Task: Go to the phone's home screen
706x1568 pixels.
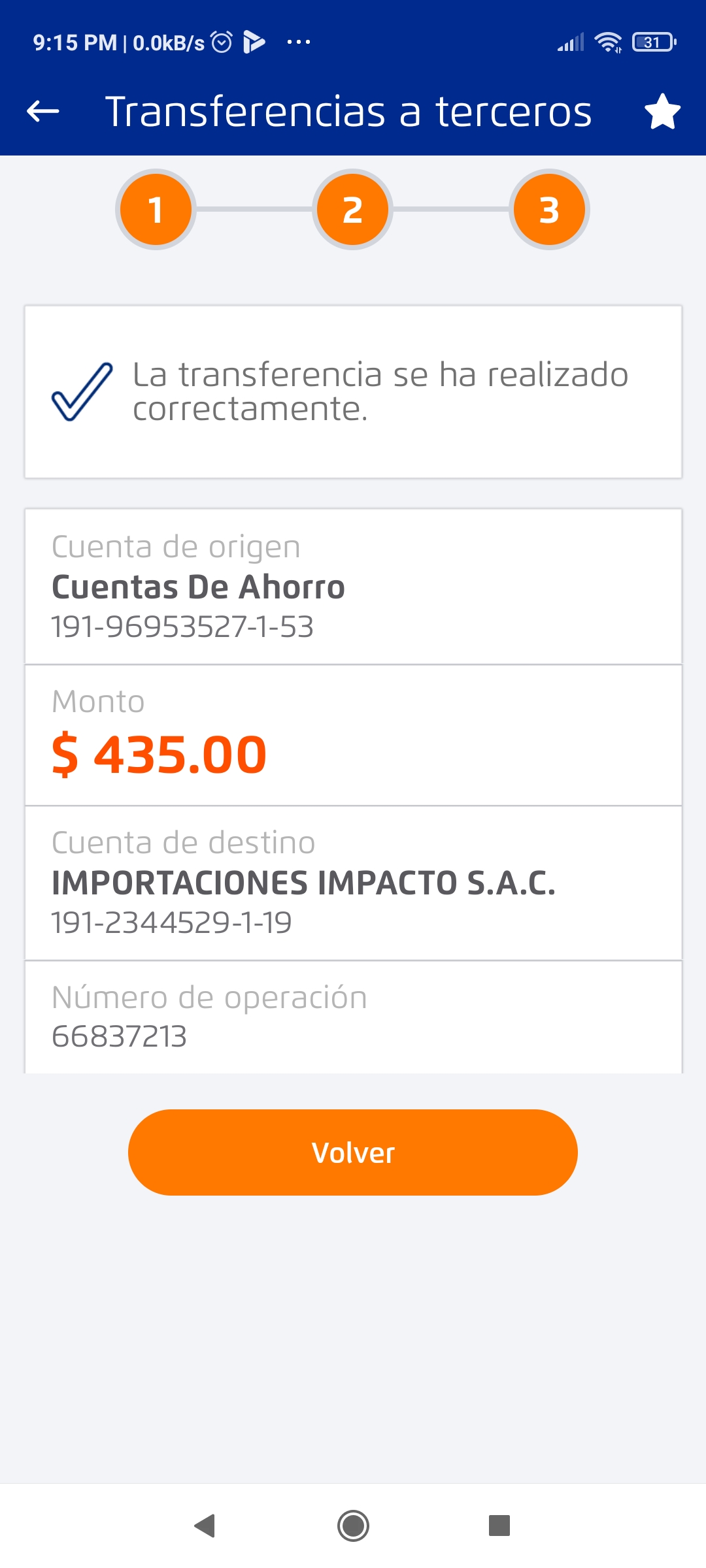Action: click(353, 1526)
